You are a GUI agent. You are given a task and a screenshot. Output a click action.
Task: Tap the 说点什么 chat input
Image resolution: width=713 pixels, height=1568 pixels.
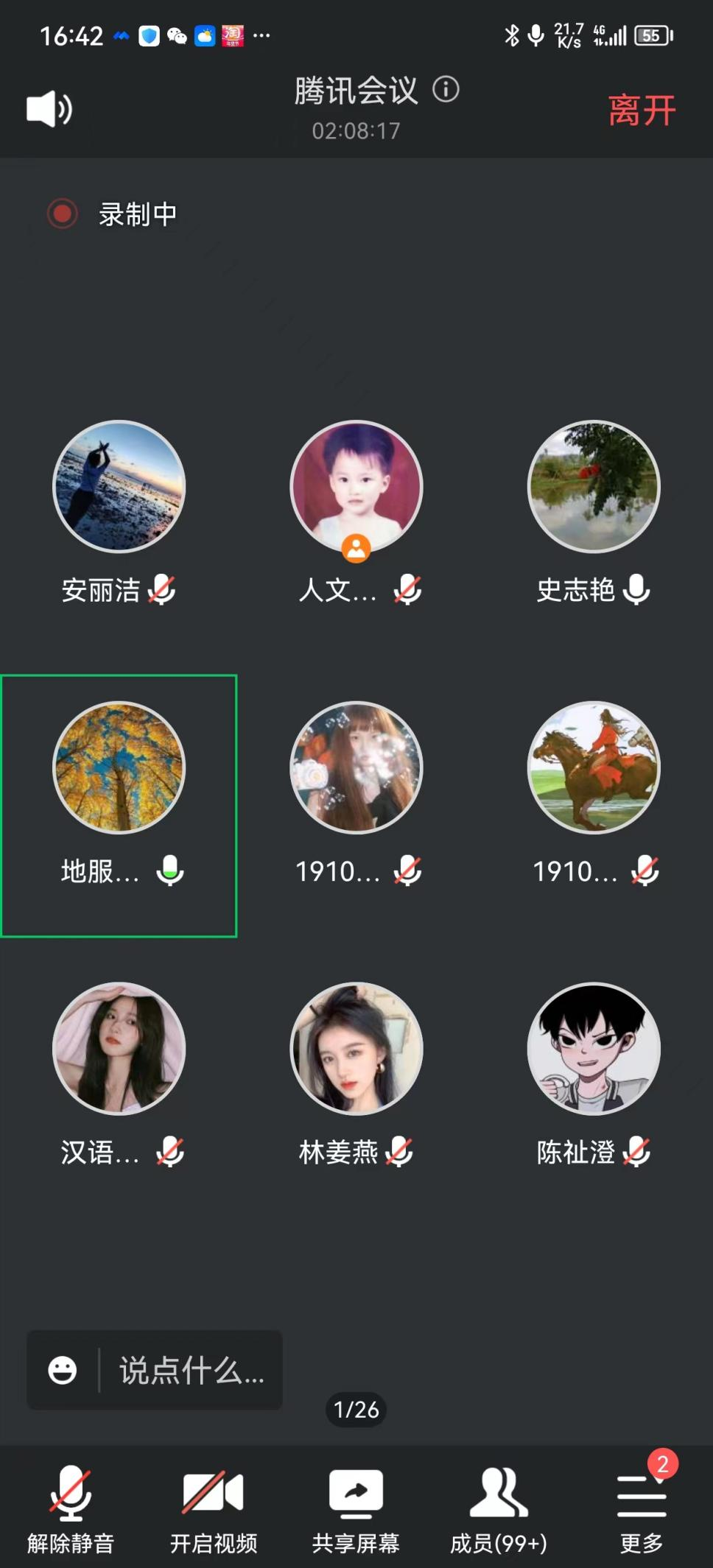[x=192, y=1371]
